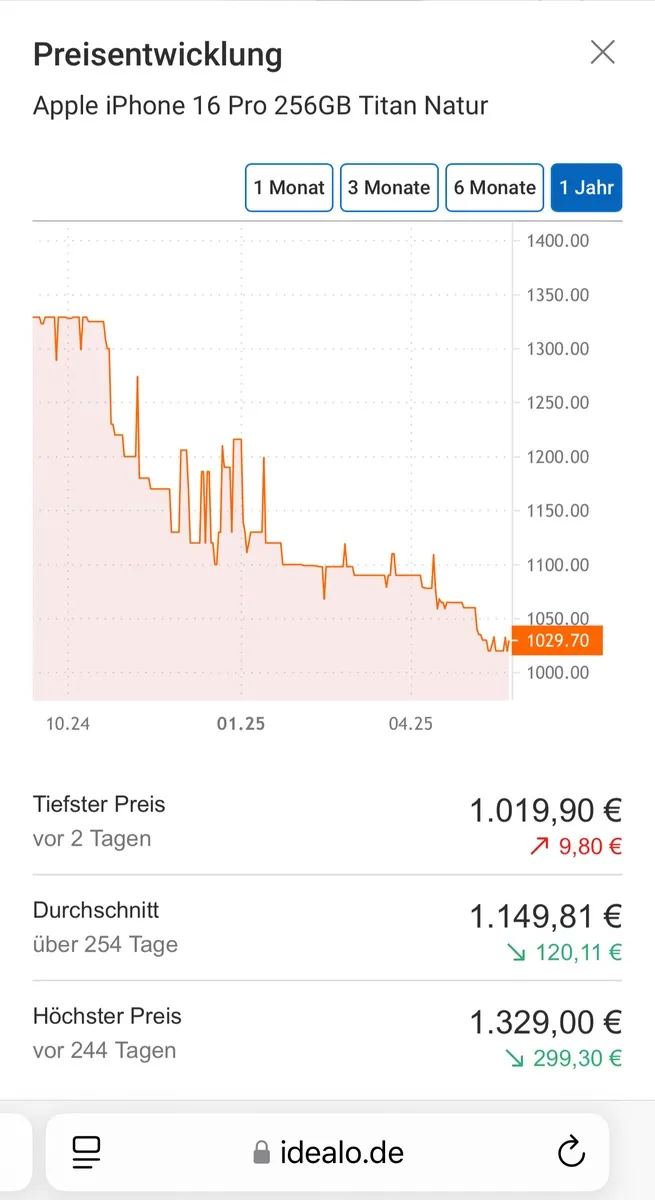Select the 3 Monate range
655x1200 pixels.
(x=389, y=188)
